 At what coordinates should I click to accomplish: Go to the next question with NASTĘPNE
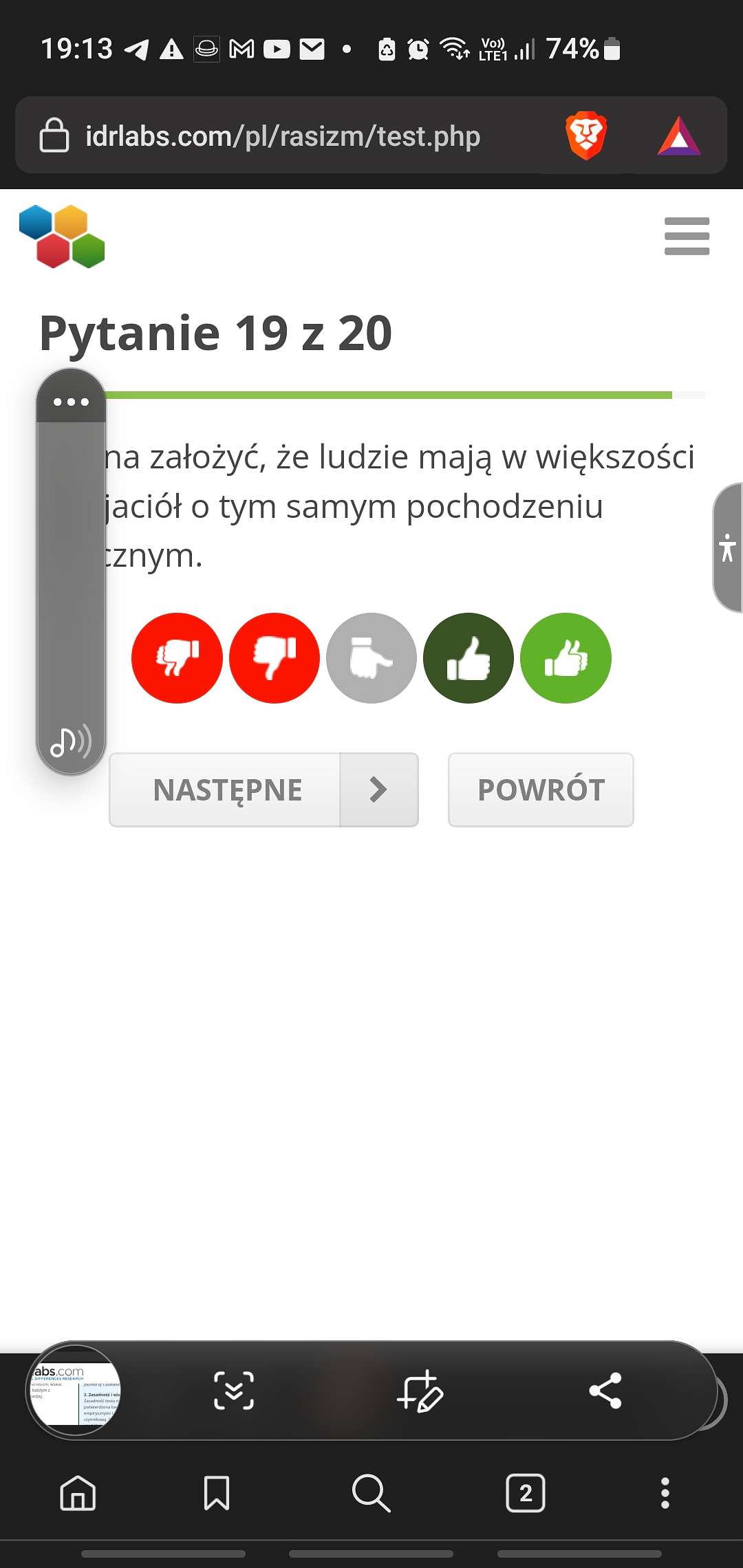263,790
